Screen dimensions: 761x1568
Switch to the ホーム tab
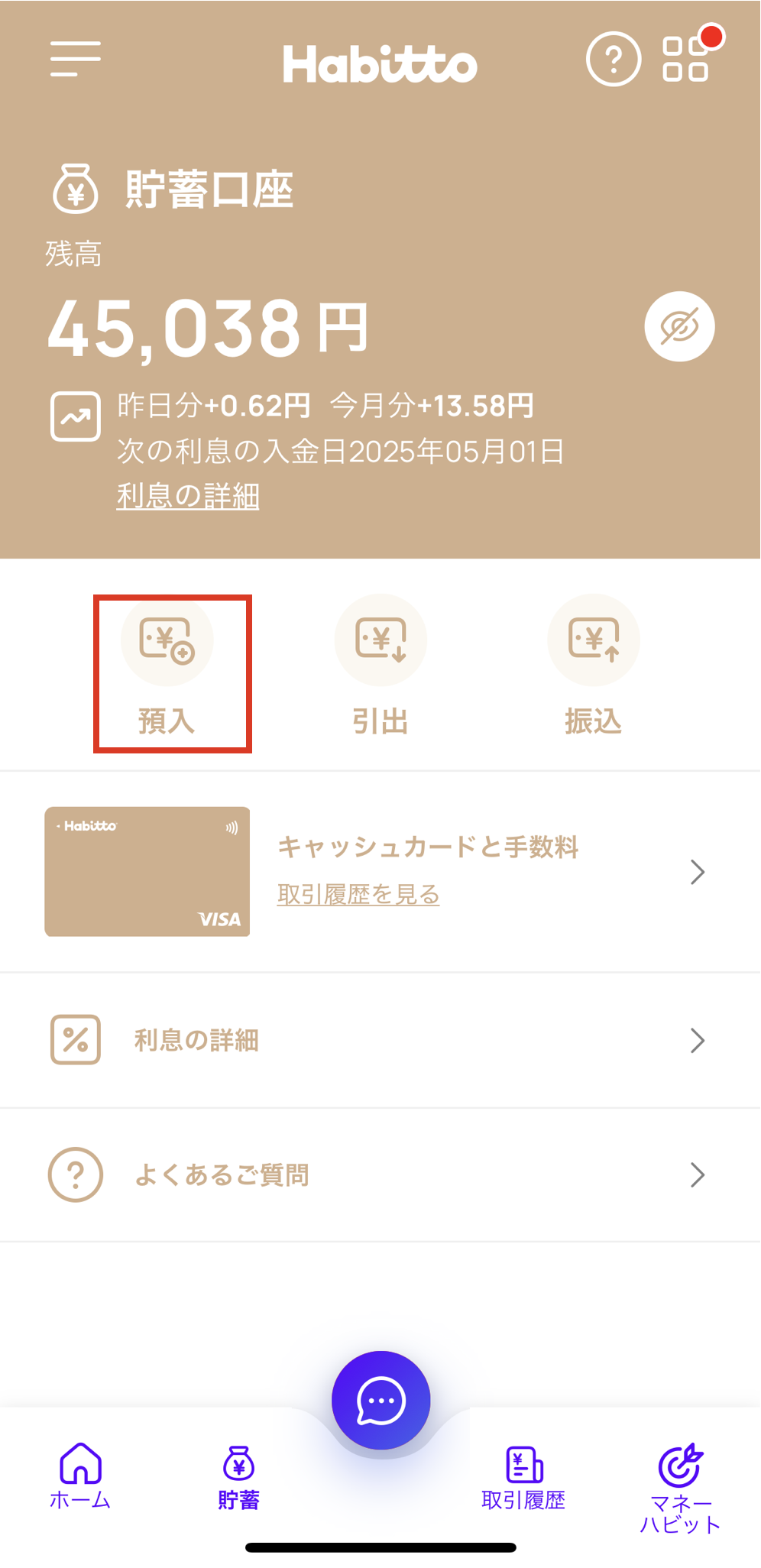pos(80,1476)
